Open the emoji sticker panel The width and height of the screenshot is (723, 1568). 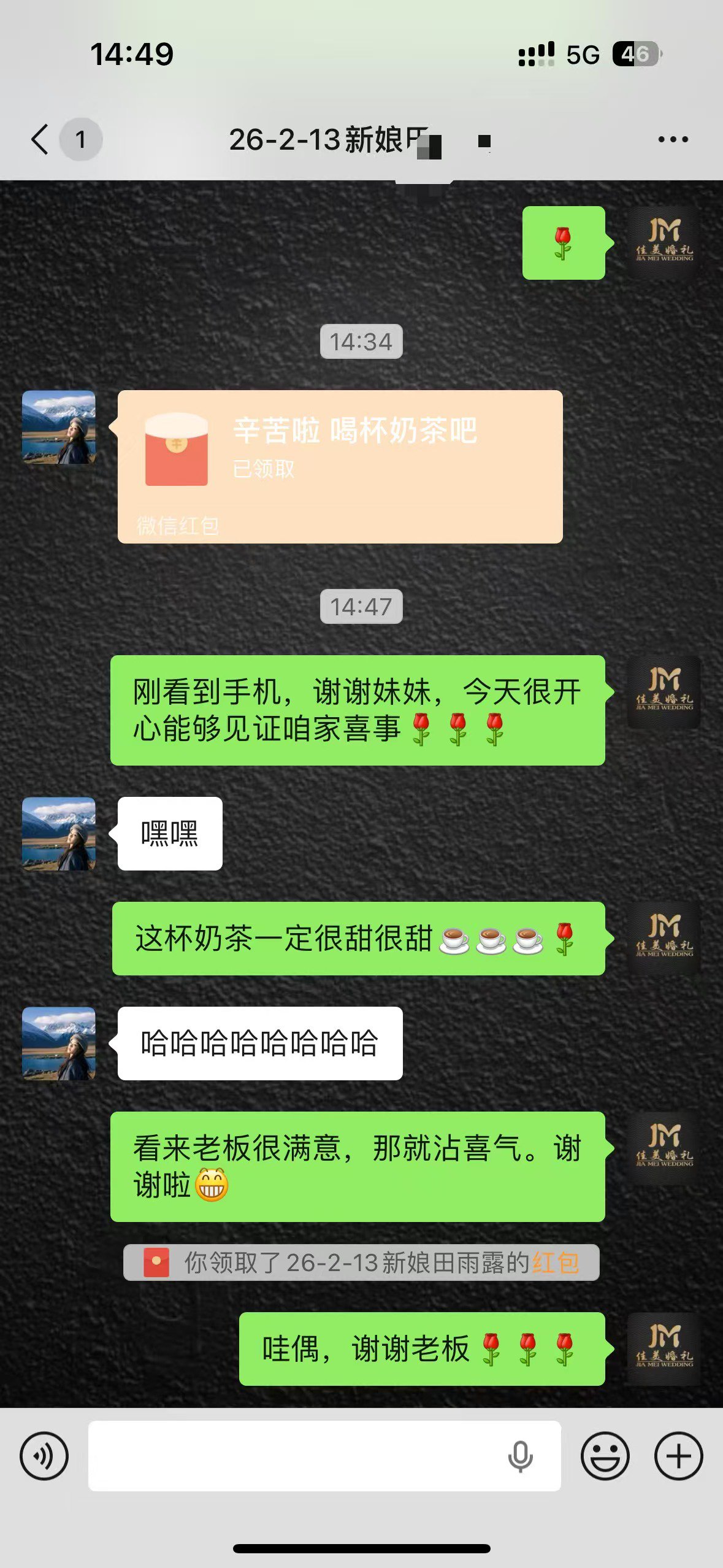point(605,1456)
